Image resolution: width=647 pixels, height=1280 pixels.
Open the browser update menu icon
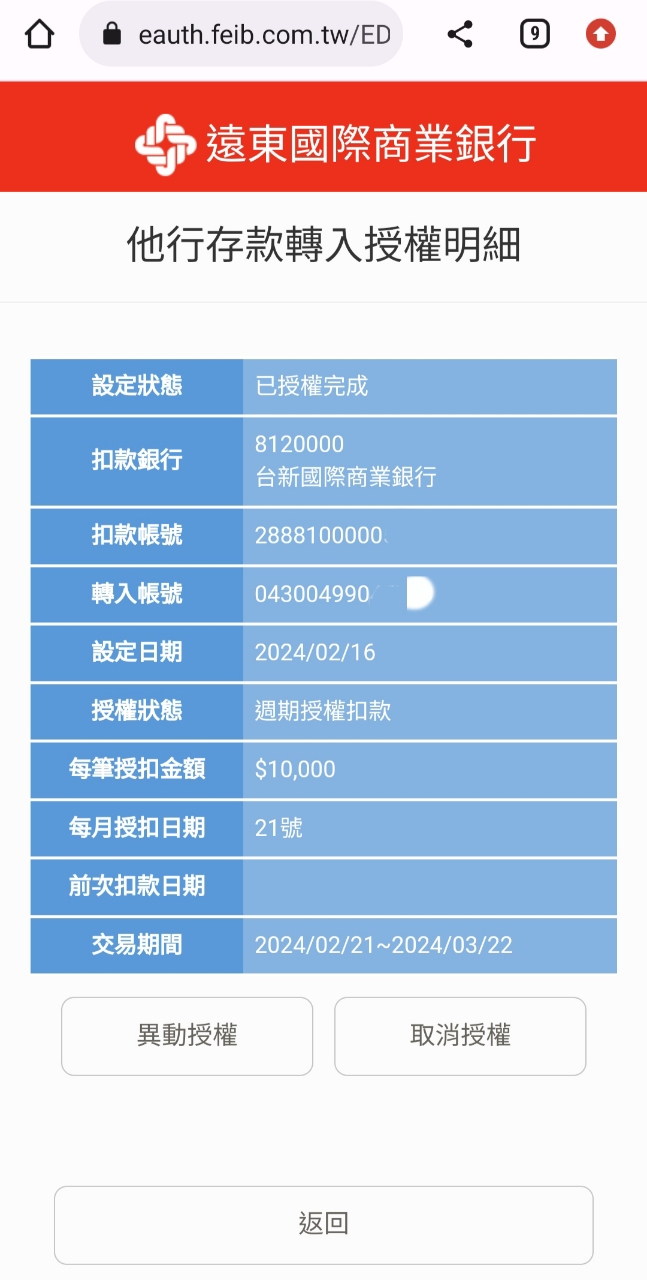coord(600,35)
